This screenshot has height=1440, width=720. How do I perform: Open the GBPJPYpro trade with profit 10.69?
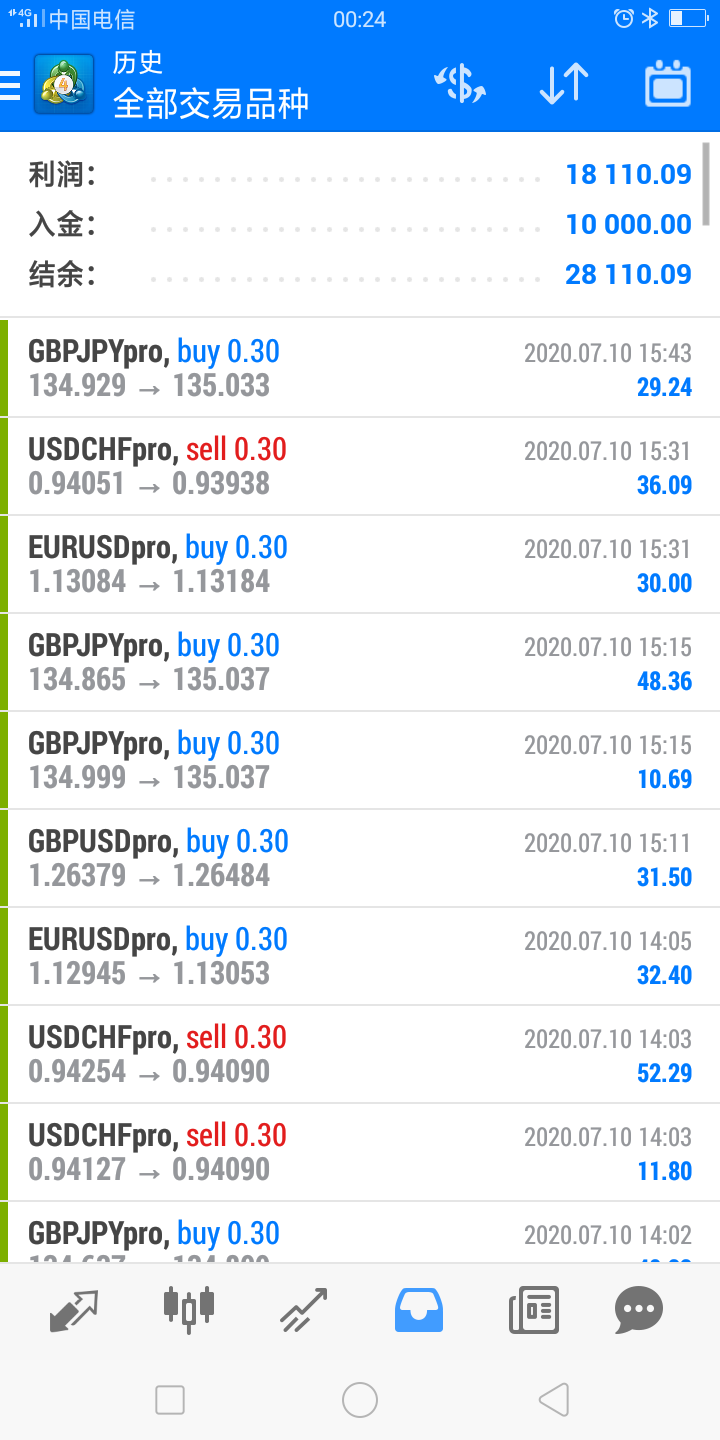coord(360,761)
